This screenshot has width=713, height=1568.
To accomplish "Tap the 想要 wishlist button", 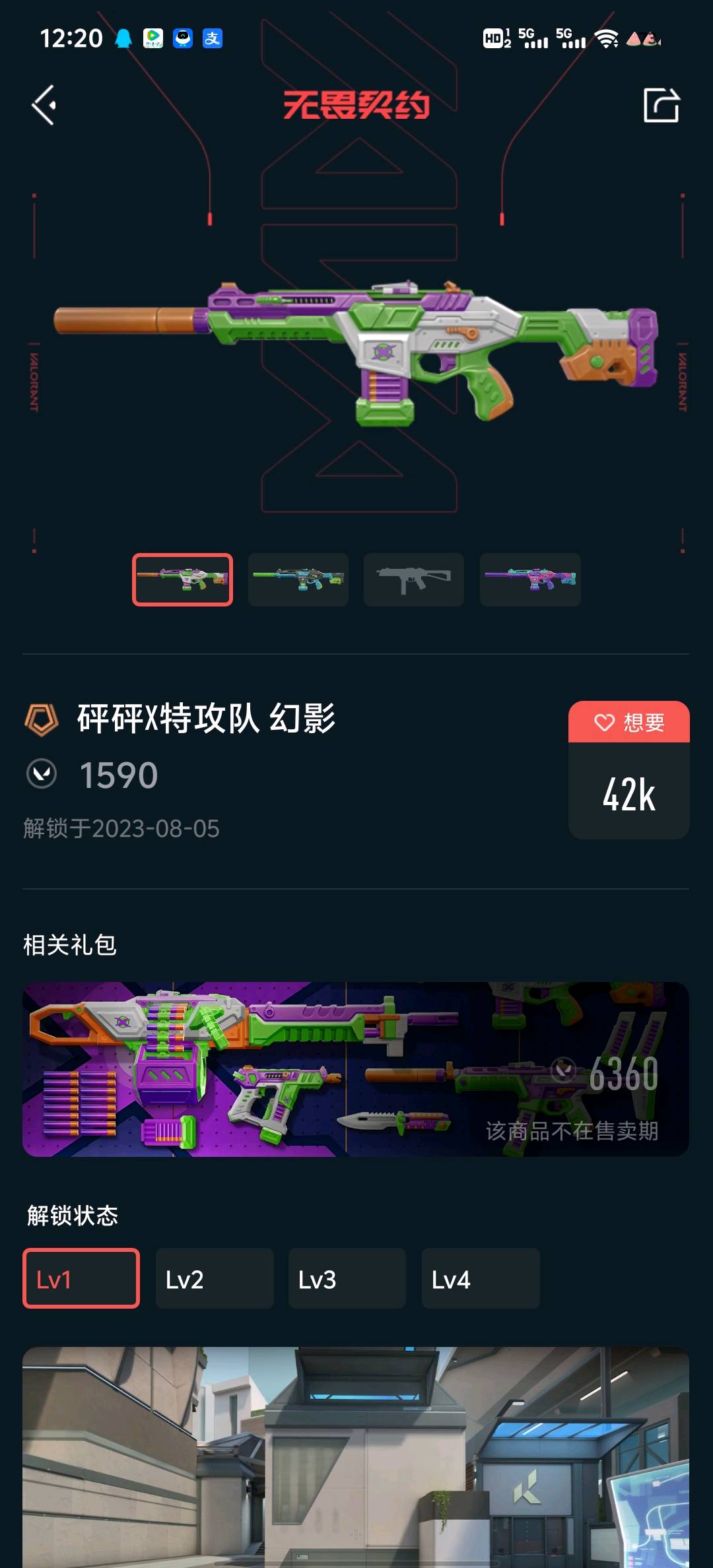I will (x=629, y=722).
